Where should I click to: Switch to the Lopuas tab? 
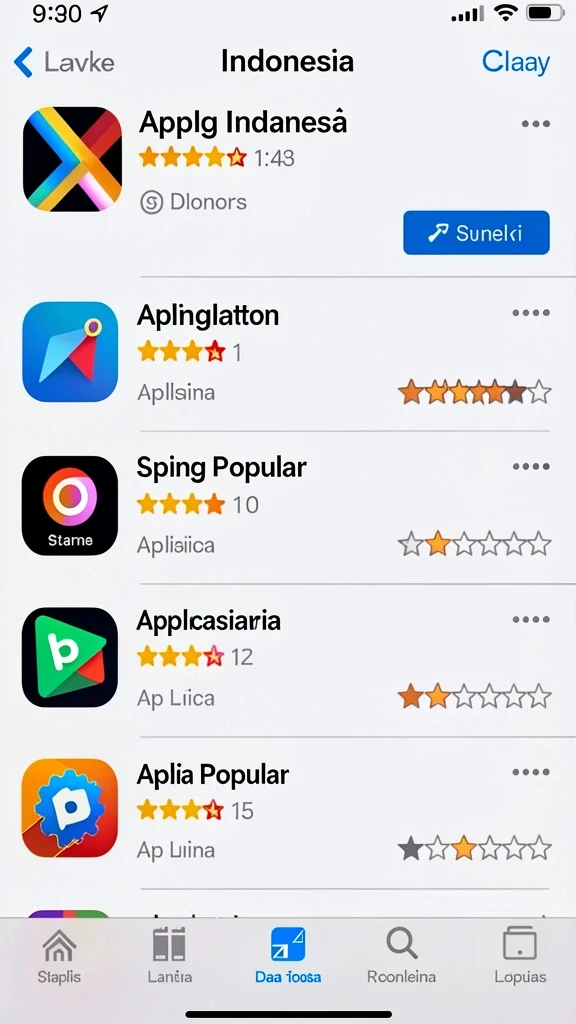[x=520, y=956]
